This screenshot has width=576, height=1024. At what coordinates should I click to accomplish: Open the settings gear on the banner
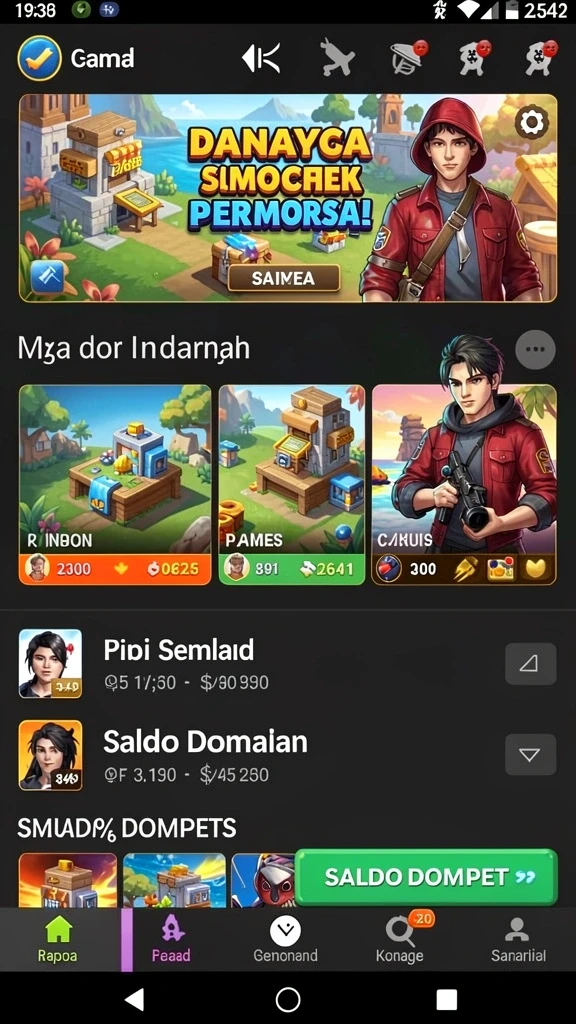[532, 122]
